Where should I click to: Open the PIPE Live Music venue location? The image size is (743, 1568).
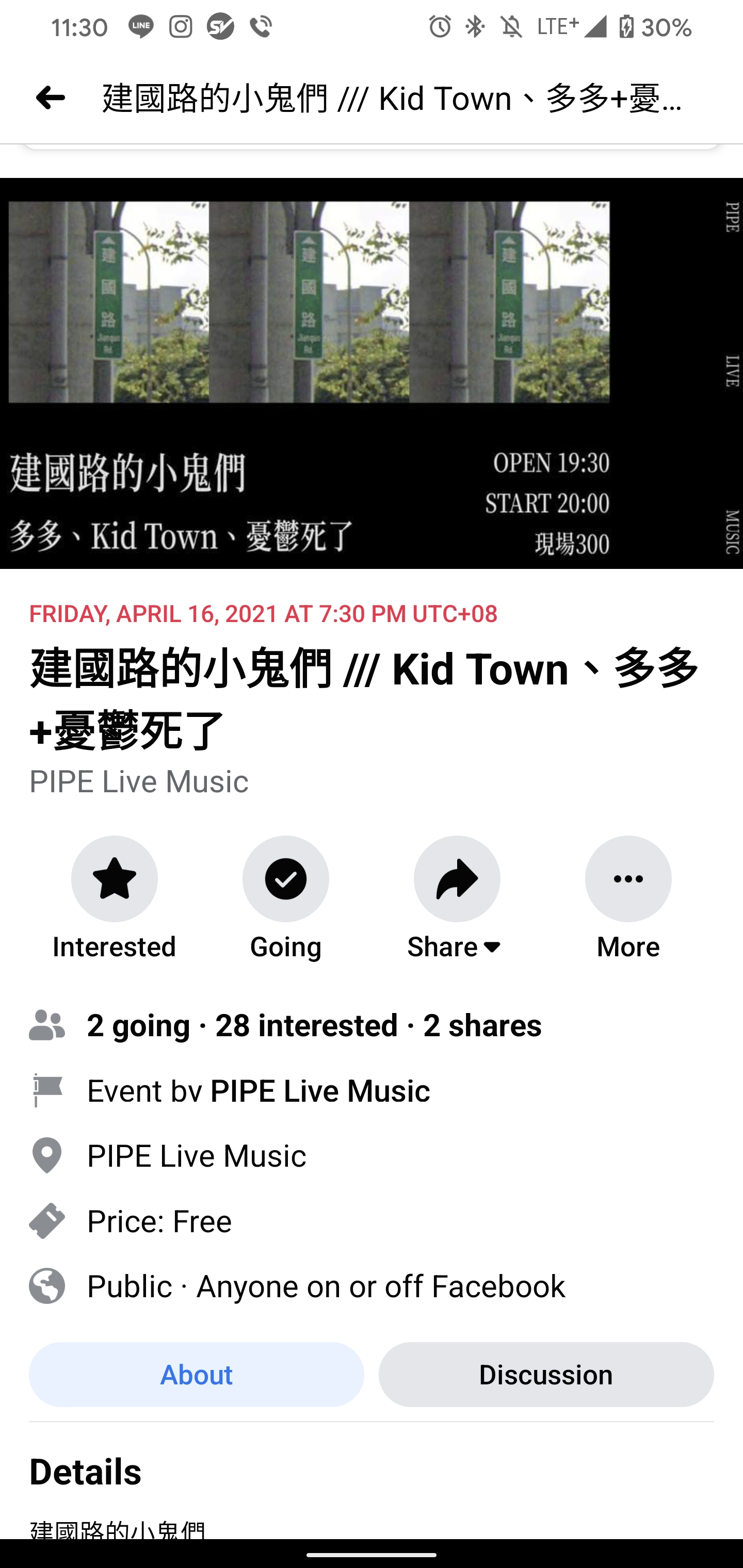(196, 1156)
